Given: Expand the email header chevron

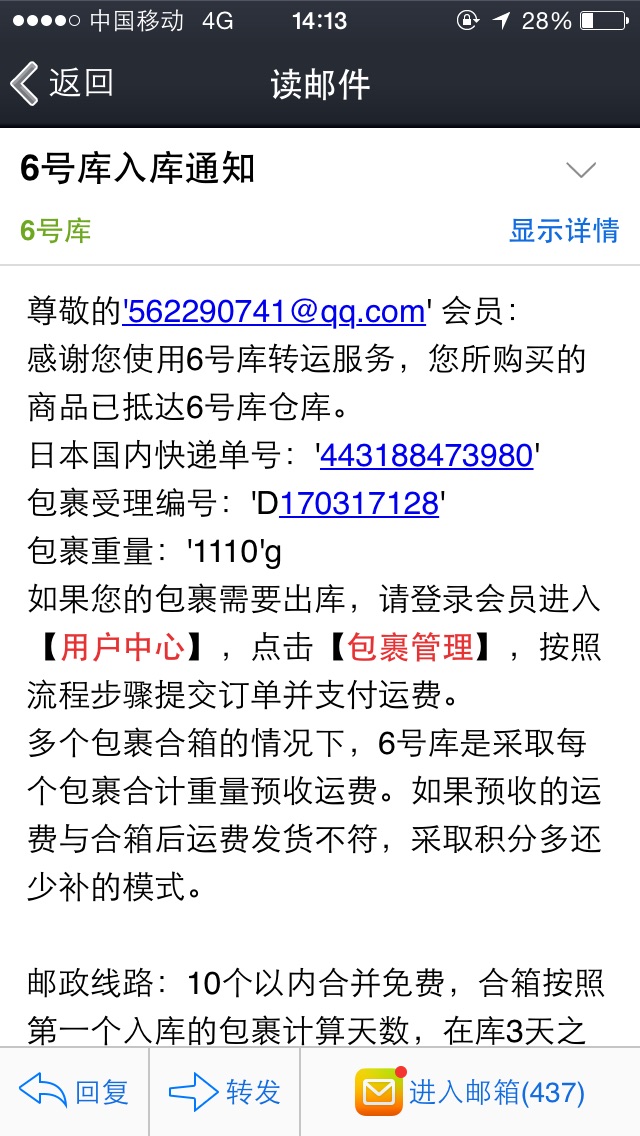Looking at the screenshot, I should [581, 170].
